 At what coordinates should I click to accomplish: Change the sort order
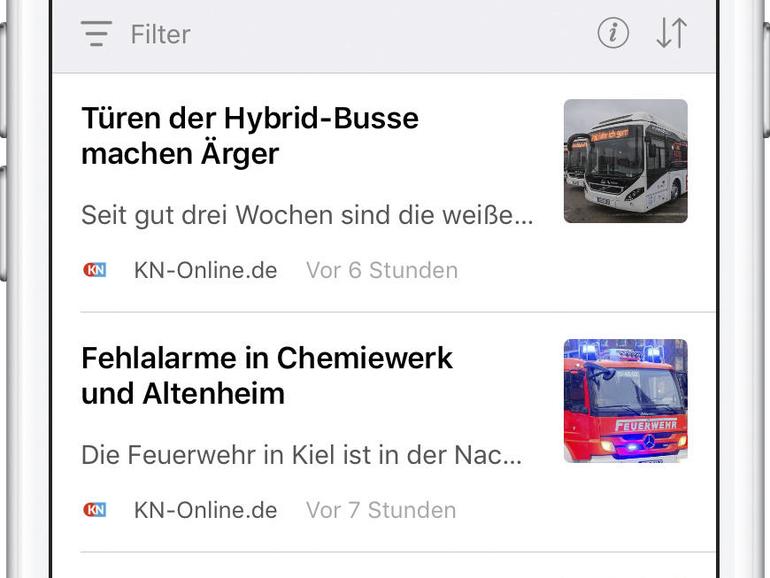671,34
